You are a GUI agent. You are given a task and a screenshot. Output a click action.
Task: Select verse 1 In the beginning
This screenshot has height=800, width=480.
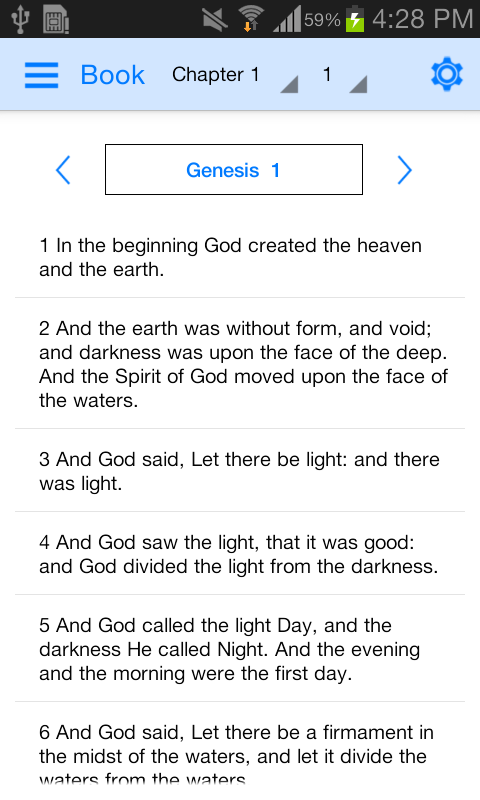tap(240, 257)
